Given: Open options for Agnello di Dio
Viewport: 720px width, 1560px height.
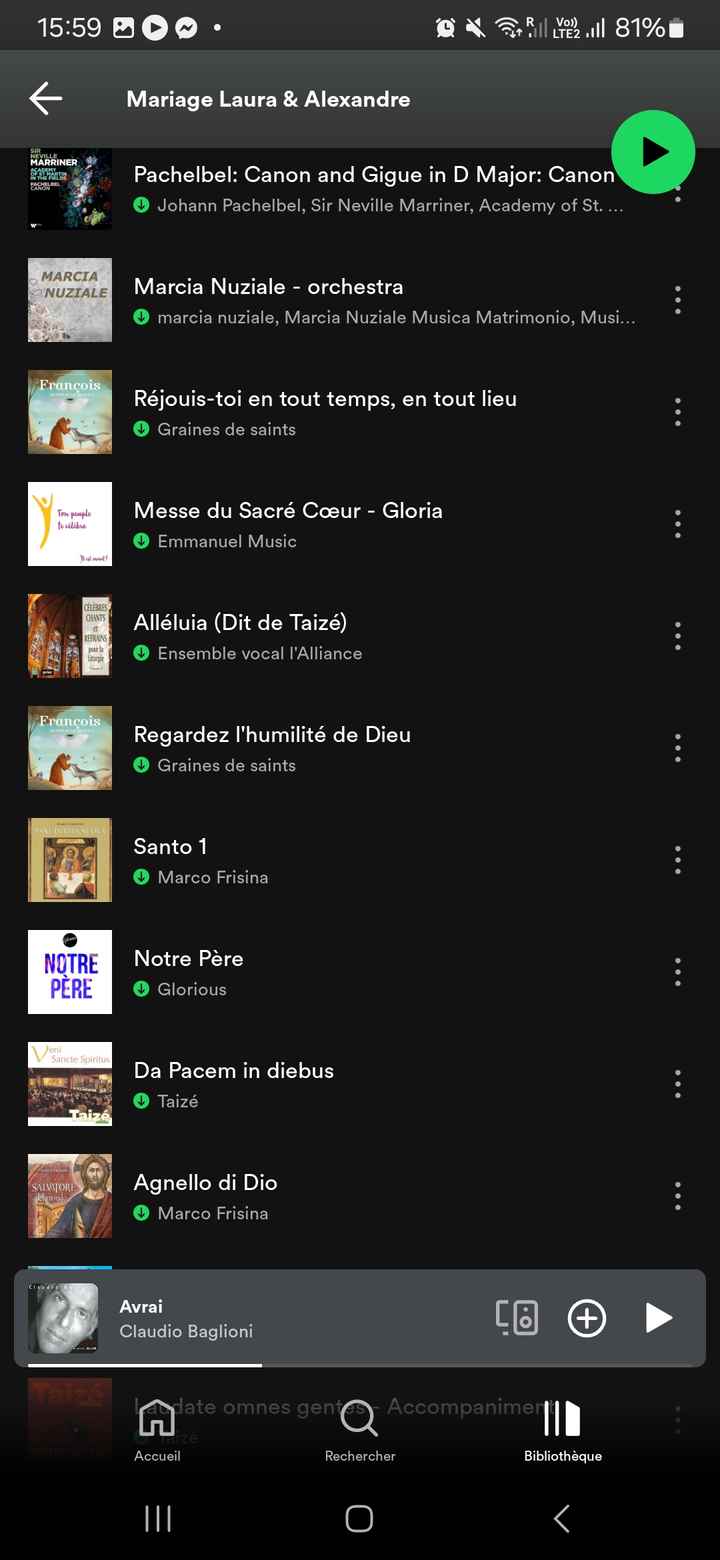Looking at the screenshot, I should tap(678, 1196).
